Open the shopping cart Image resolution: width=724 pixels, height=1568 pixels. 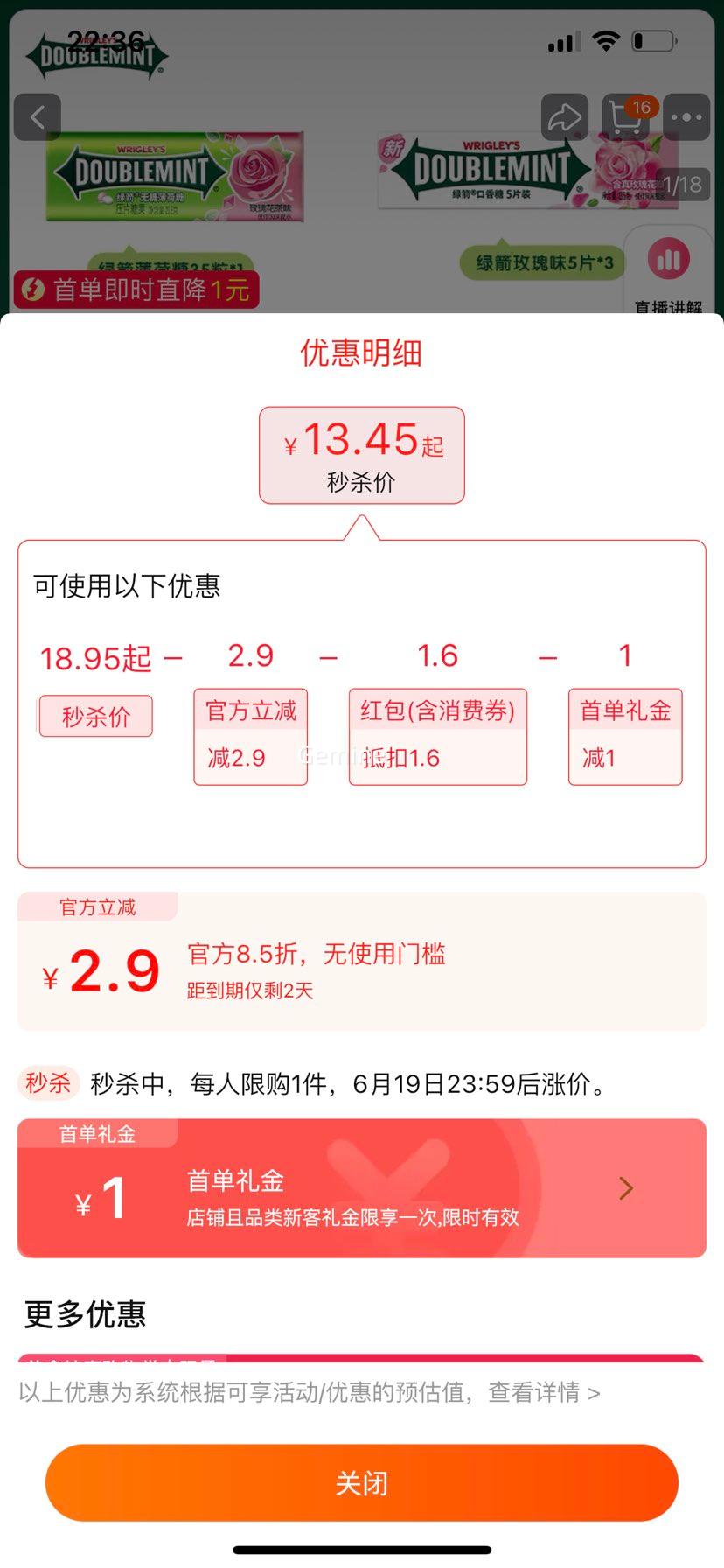click(x=626, y=117)
